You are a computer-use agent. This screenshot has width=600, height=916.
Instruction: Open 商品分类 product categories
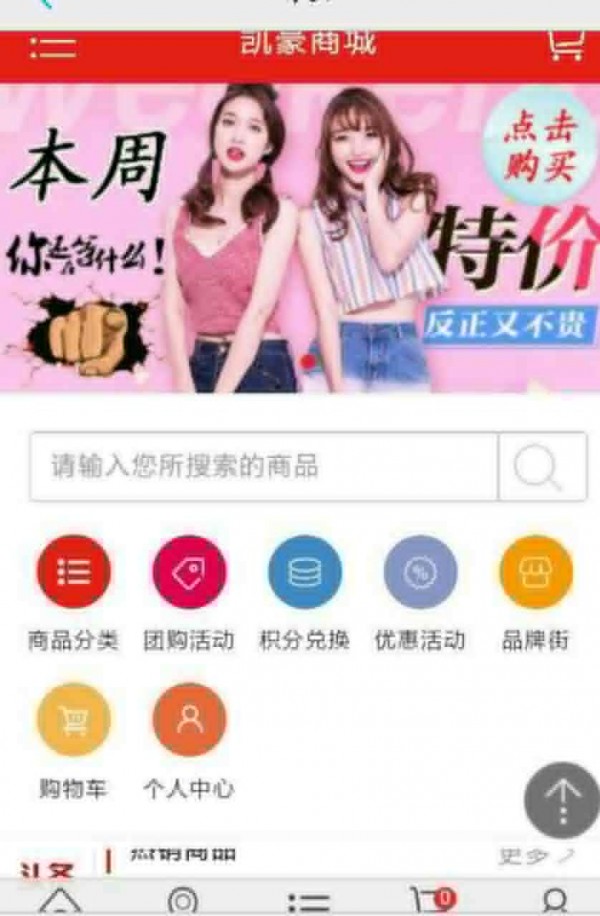click(73, 573)
